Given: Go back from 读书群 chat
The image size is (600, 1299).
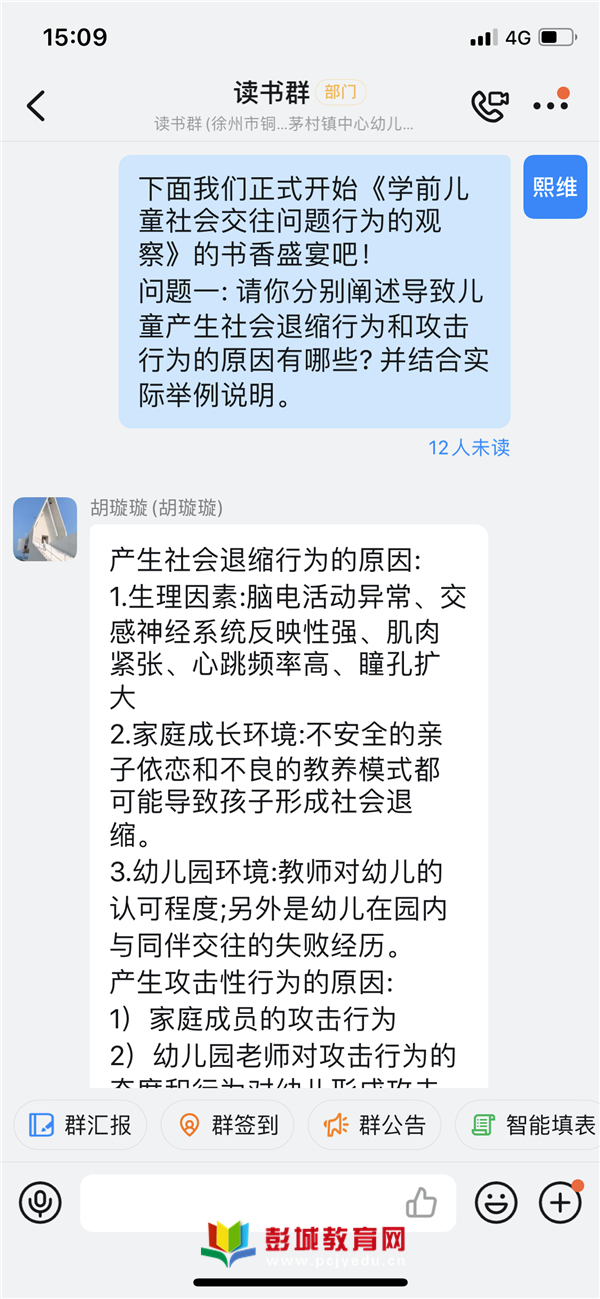Looking at the screenshot, I should coord(36,106).
